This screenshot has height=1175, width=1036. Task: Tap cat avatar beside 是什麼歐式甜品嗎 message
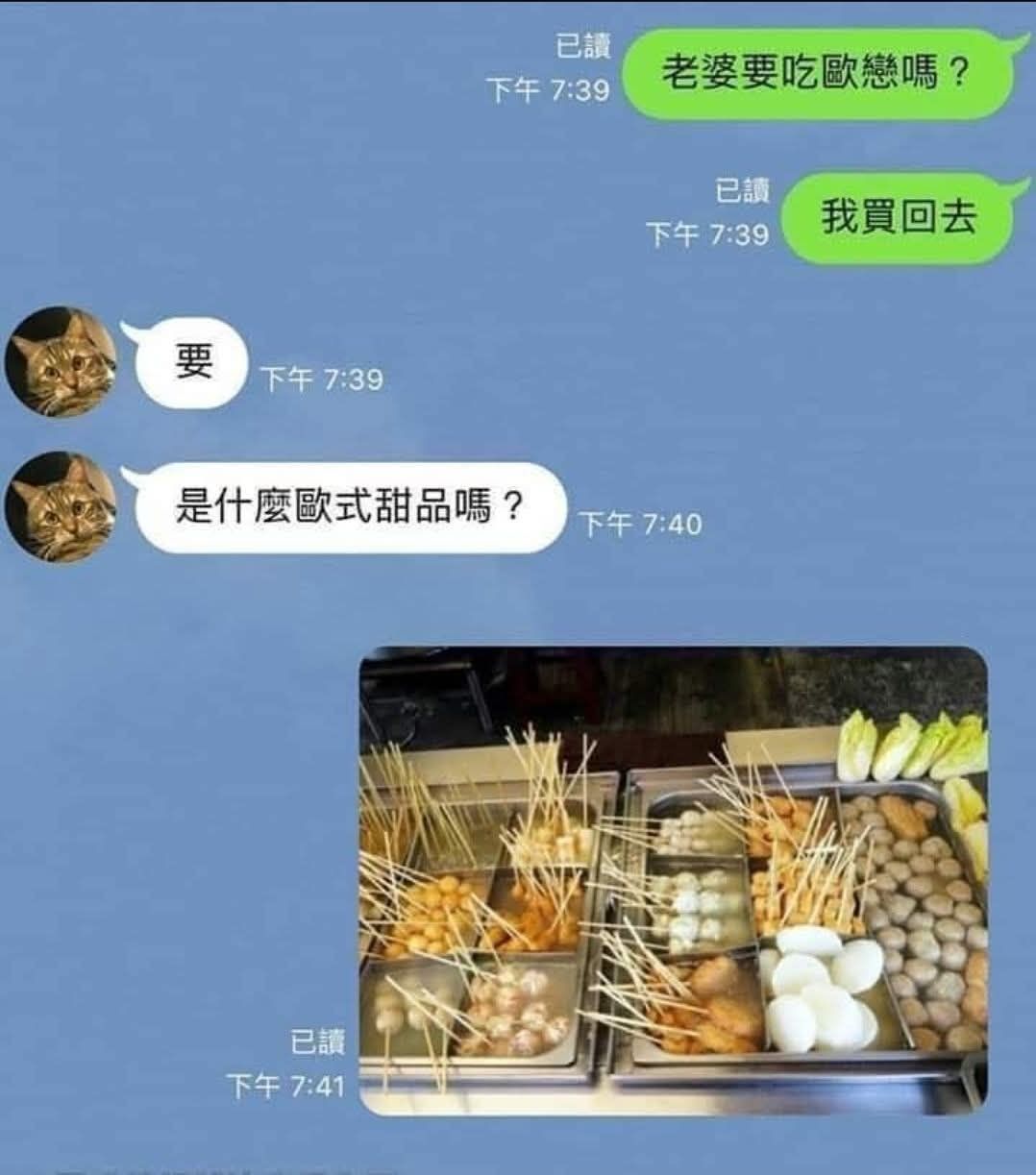(61, 506)
